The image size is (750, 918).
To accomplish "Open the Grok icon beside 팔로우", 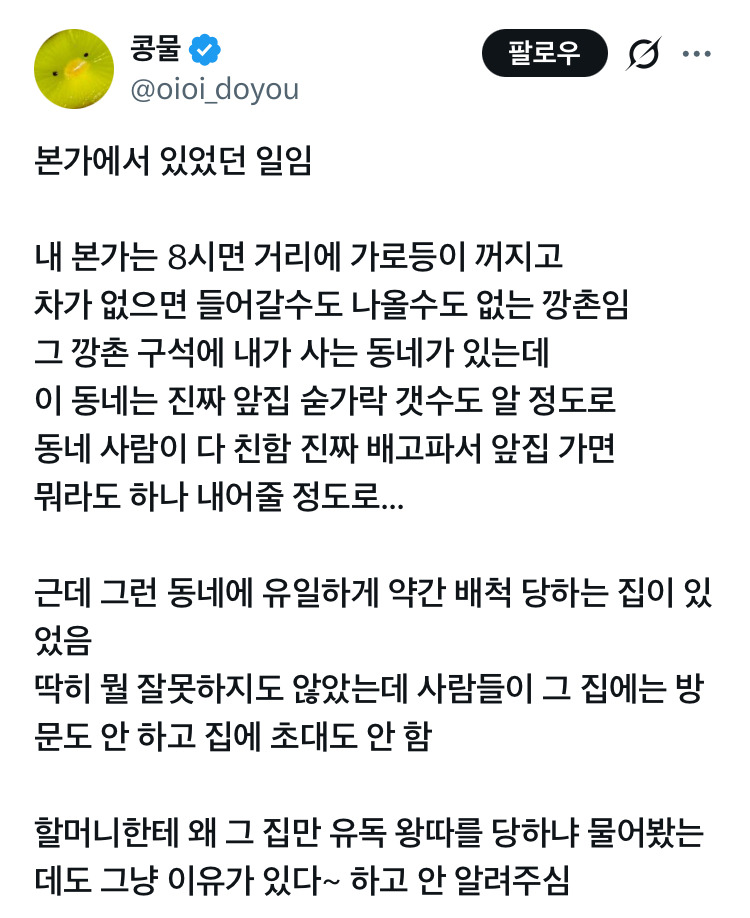I will (643, 53).
